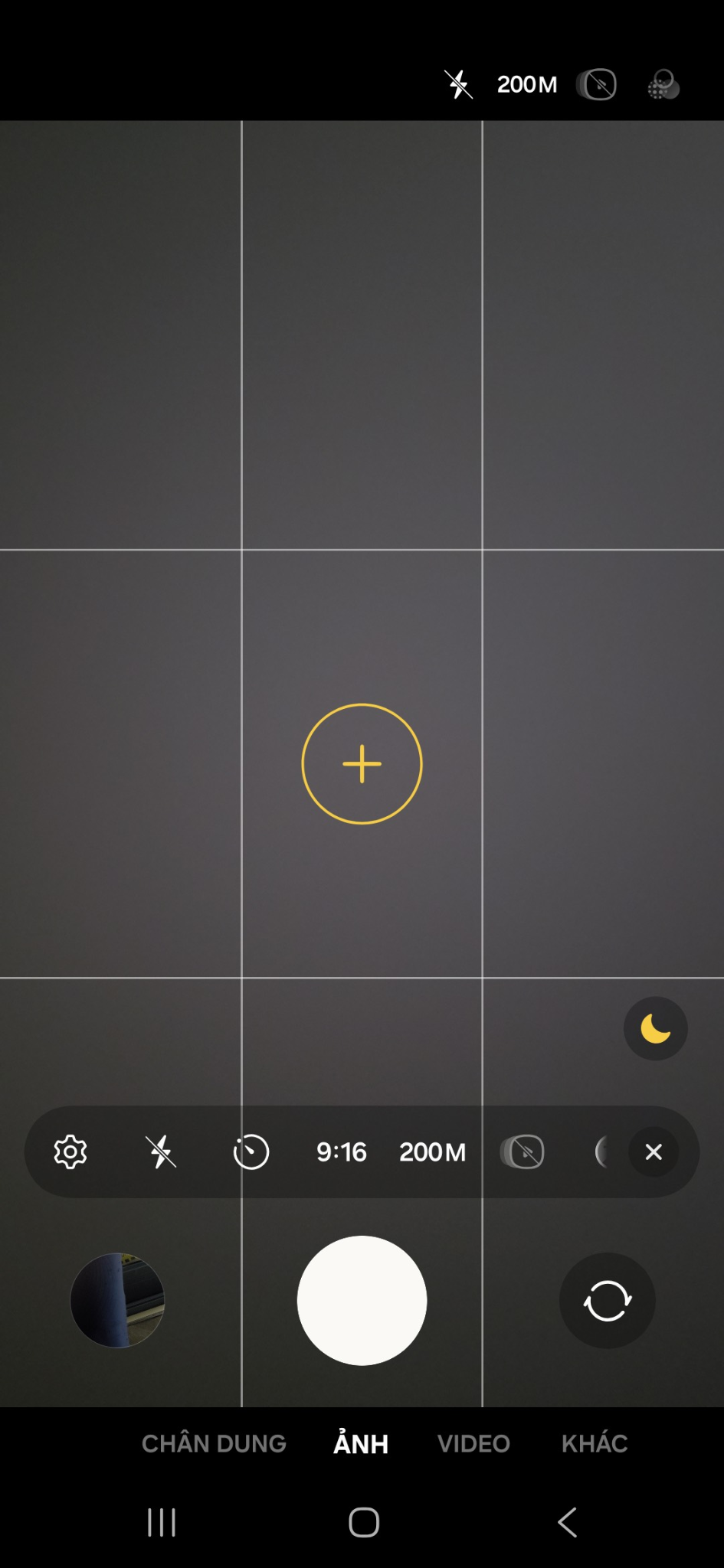Open camera settings gear
This screenshot has width=724, height=1568.
tap(70, 1151)
